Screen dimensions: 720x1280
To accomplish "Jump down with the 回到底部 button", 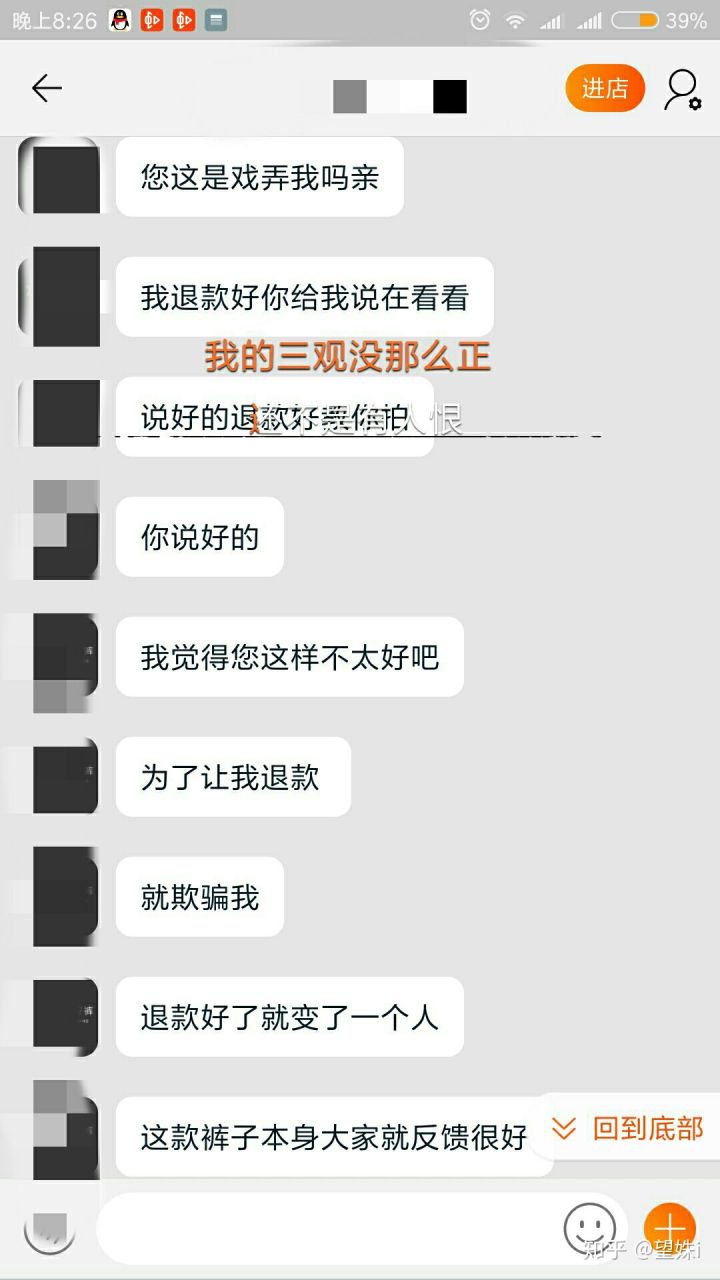I will pyautogui.click(x=629, y=1129).
